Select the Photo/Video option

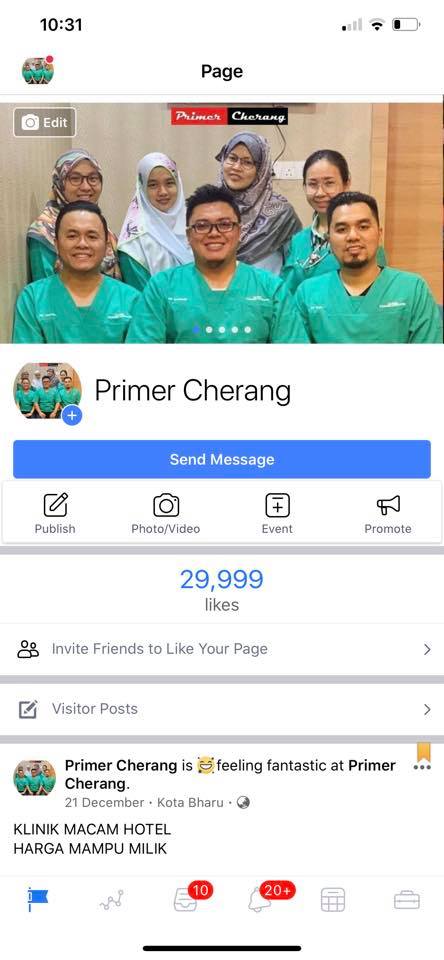click(165, 514)
